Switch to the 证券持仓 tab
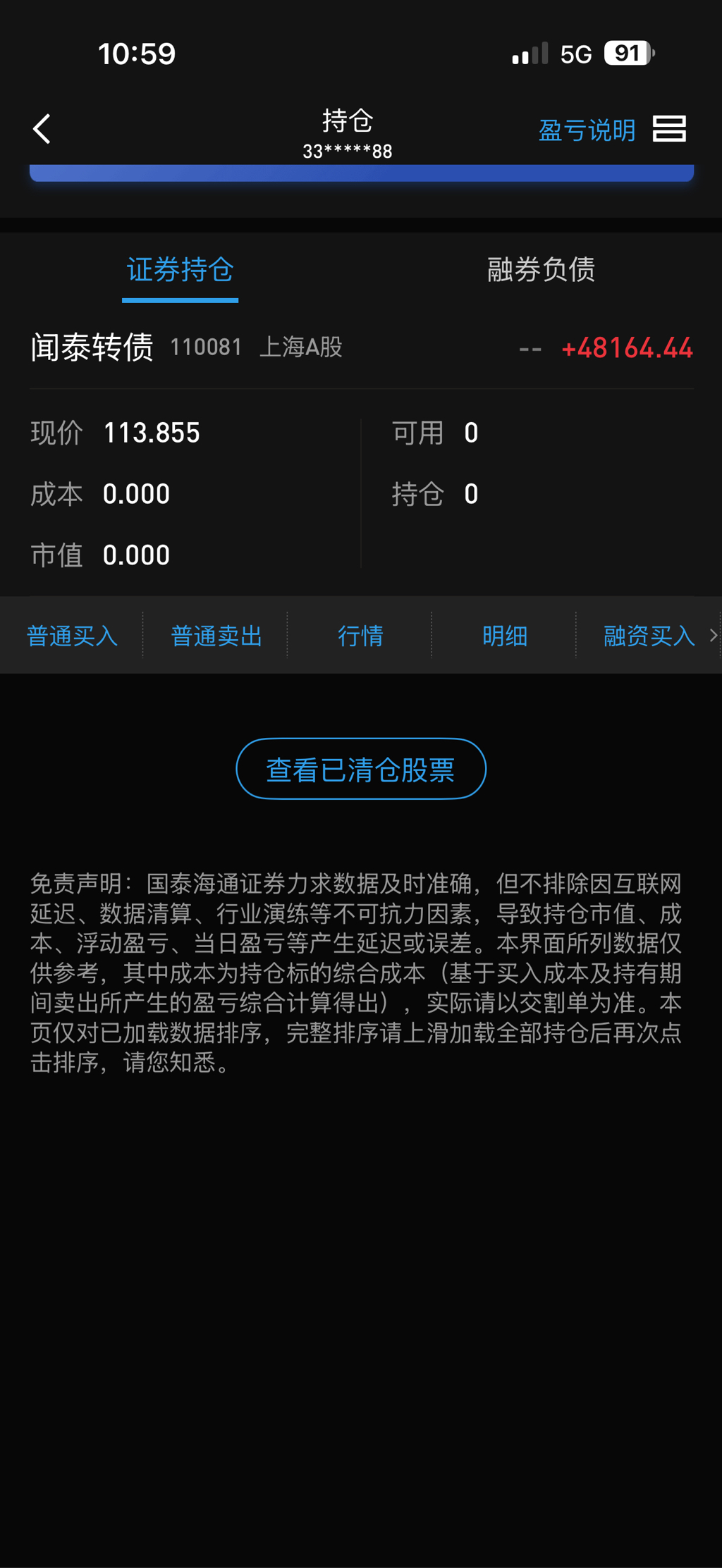This screenshot has height=1568, width=722. click(180, 270)
